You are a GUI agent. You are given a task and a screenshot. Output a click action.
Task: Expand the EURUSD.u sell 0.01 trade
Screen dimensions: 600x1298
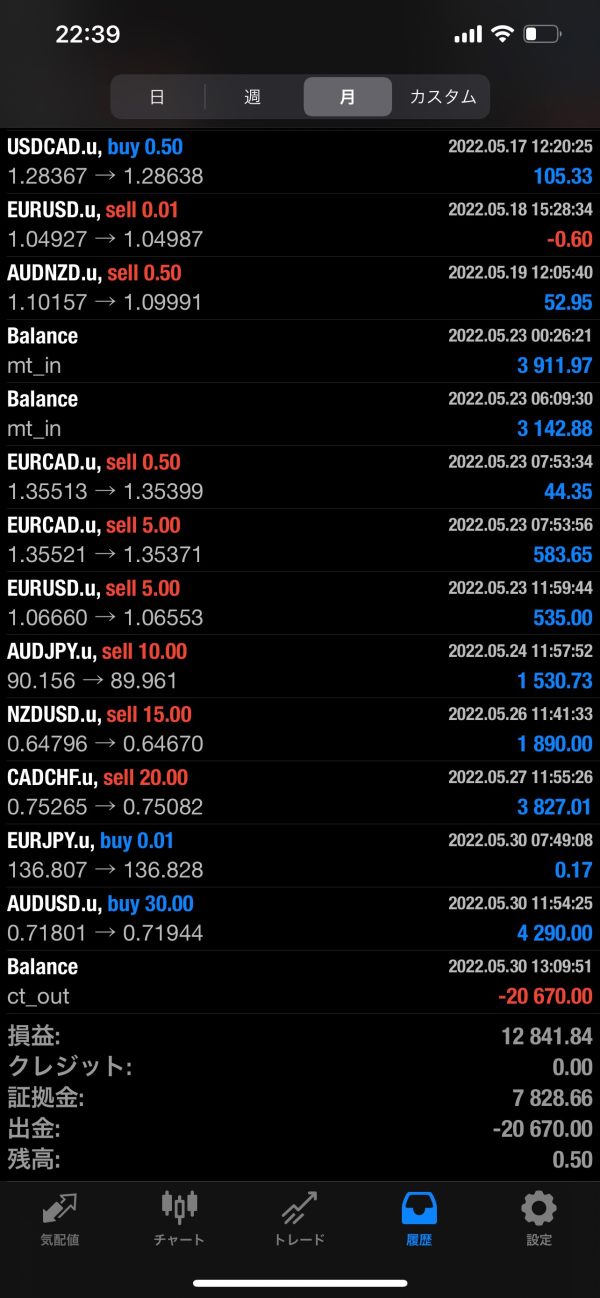(x=300, y=225)
